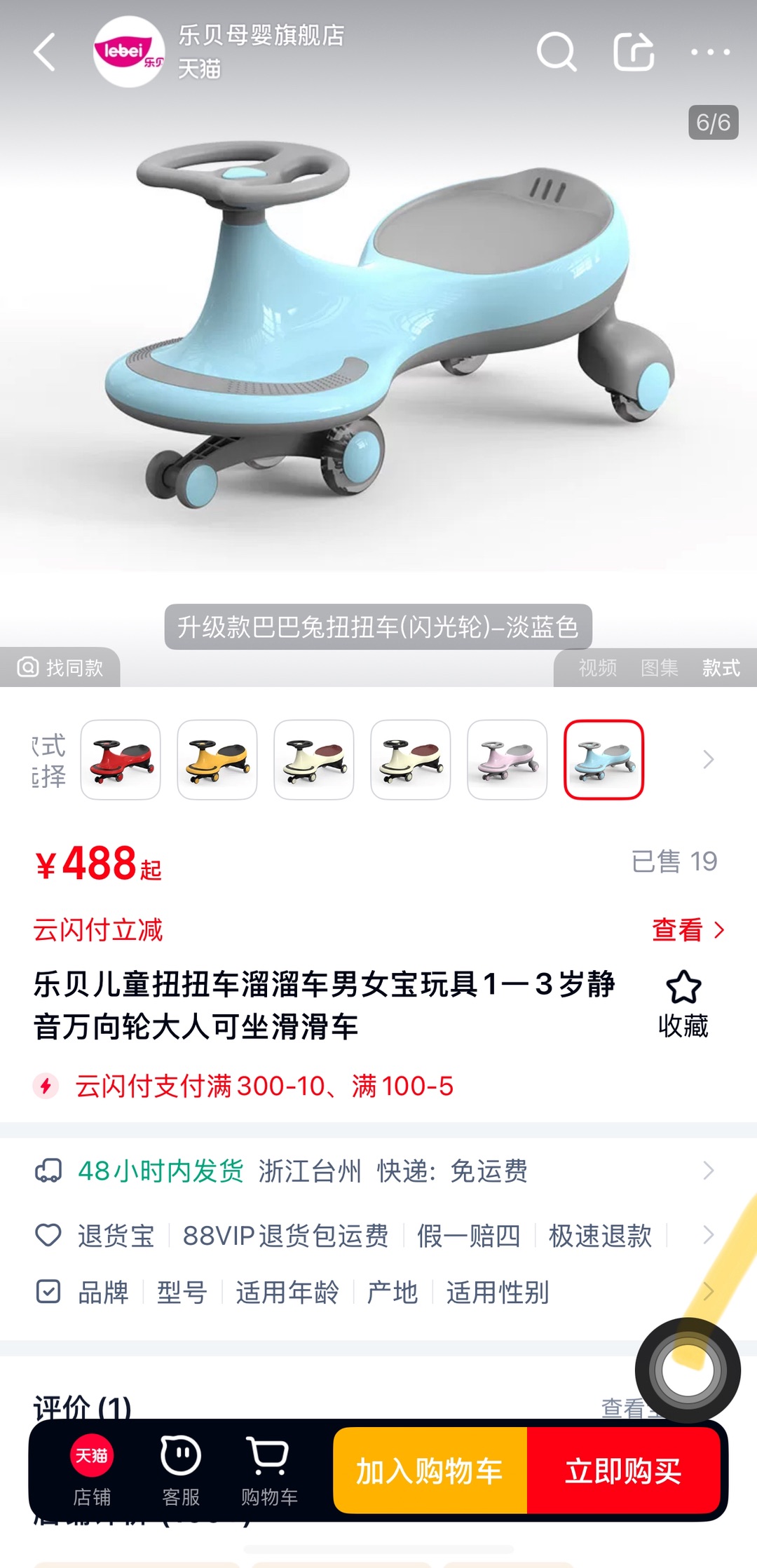Select the pink ride-on car style
Screen dimensions: 757x1568
point(507,760)
